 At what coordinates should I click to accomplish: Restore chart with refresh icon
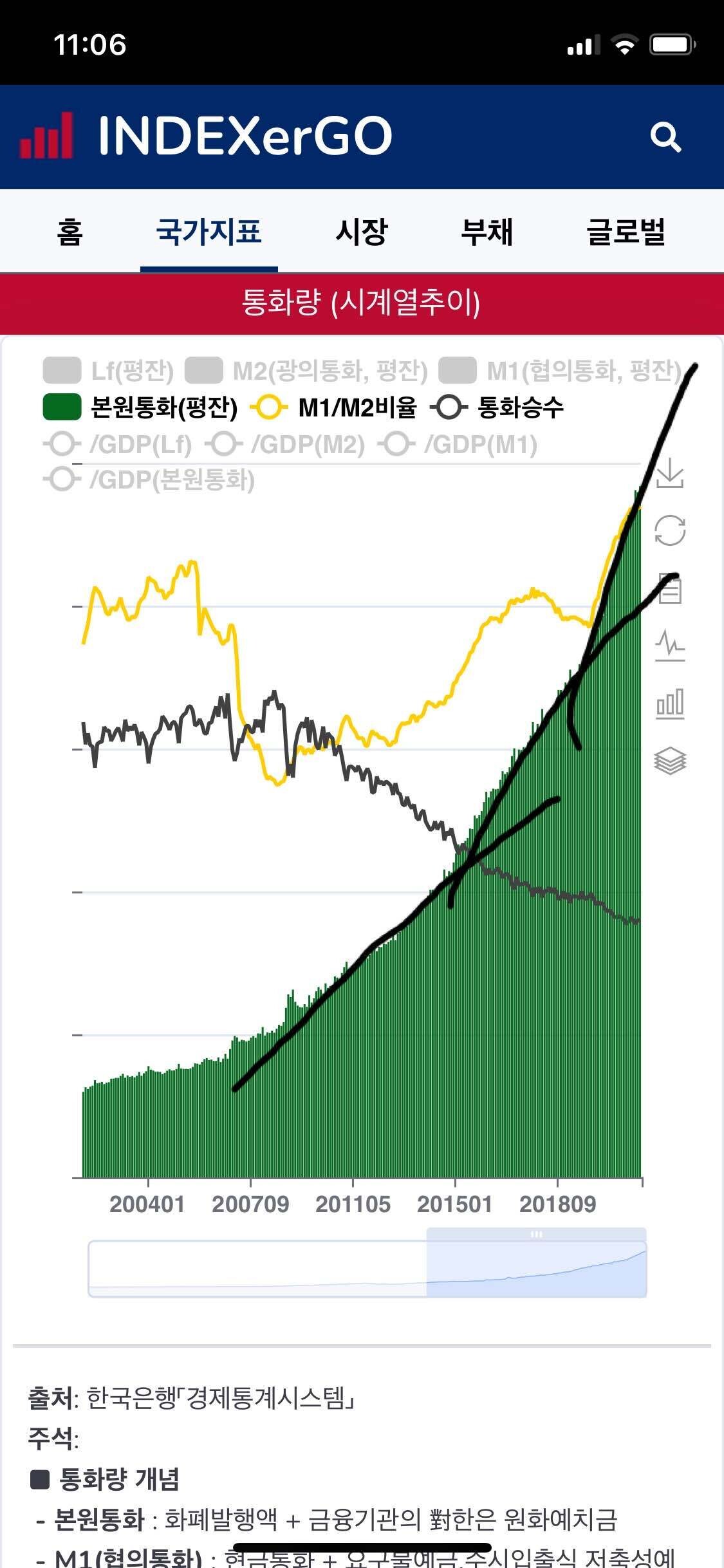(x=670, y=531)
